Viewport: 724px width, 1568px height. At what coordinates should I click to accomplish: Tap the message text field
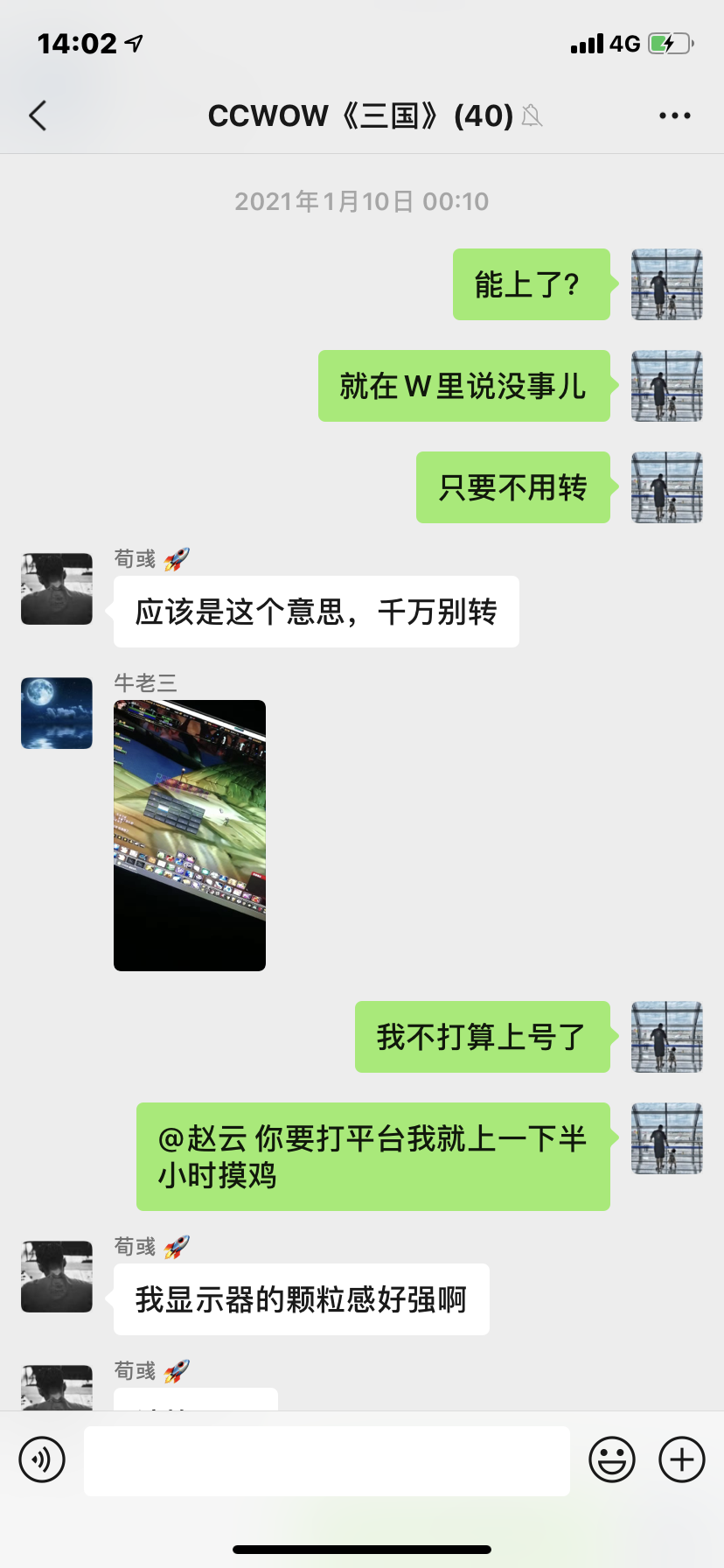[326, 1460]
